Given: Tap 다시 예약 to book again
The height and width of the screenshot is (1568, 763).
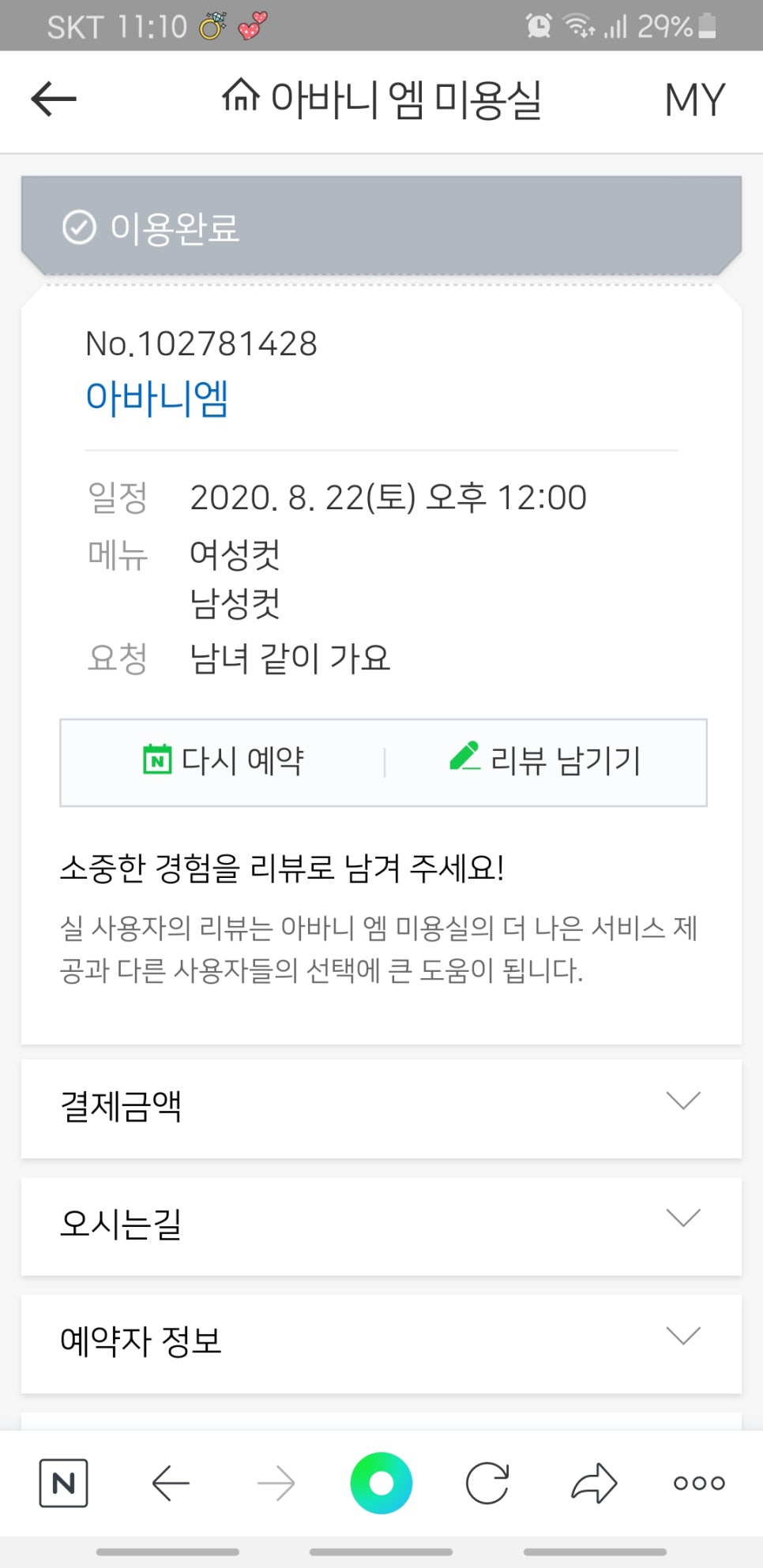Looking at the screenshot, I should tap(224, 761).
